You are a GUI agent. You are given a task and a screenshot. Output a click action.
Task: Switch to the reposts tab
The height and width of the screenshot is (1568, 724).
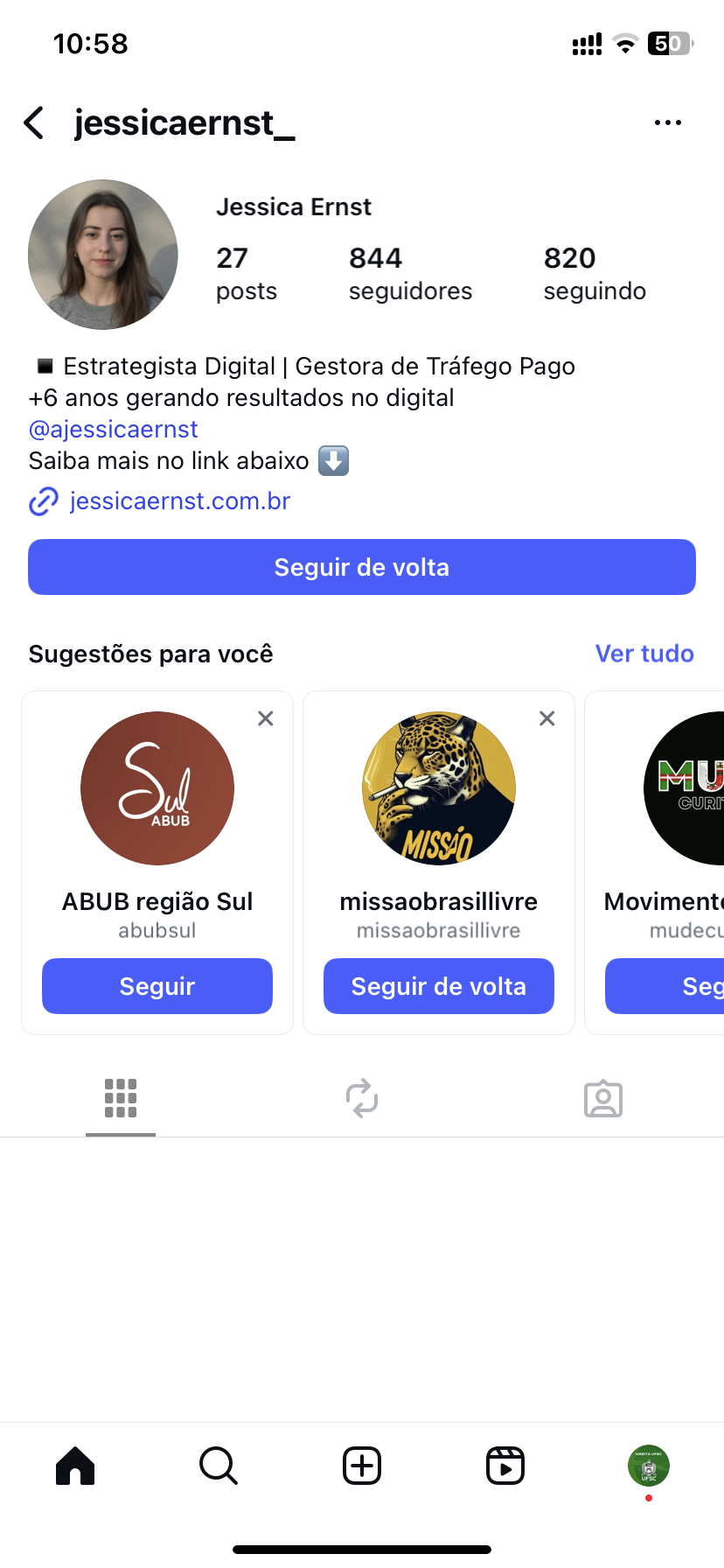click(x=362, y=1099)
